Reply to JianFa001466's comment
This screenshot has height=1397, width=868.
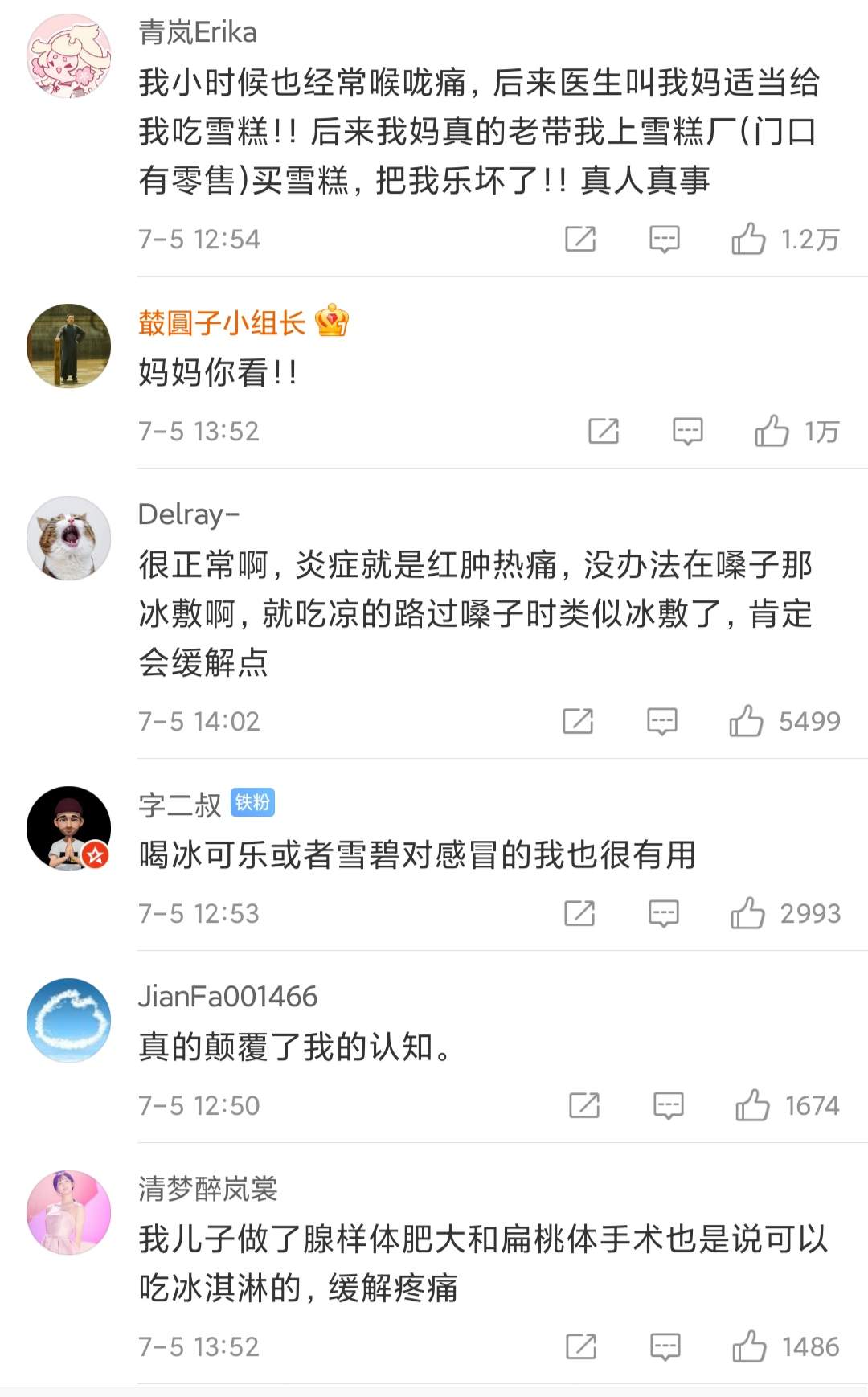coord(668,1105)
